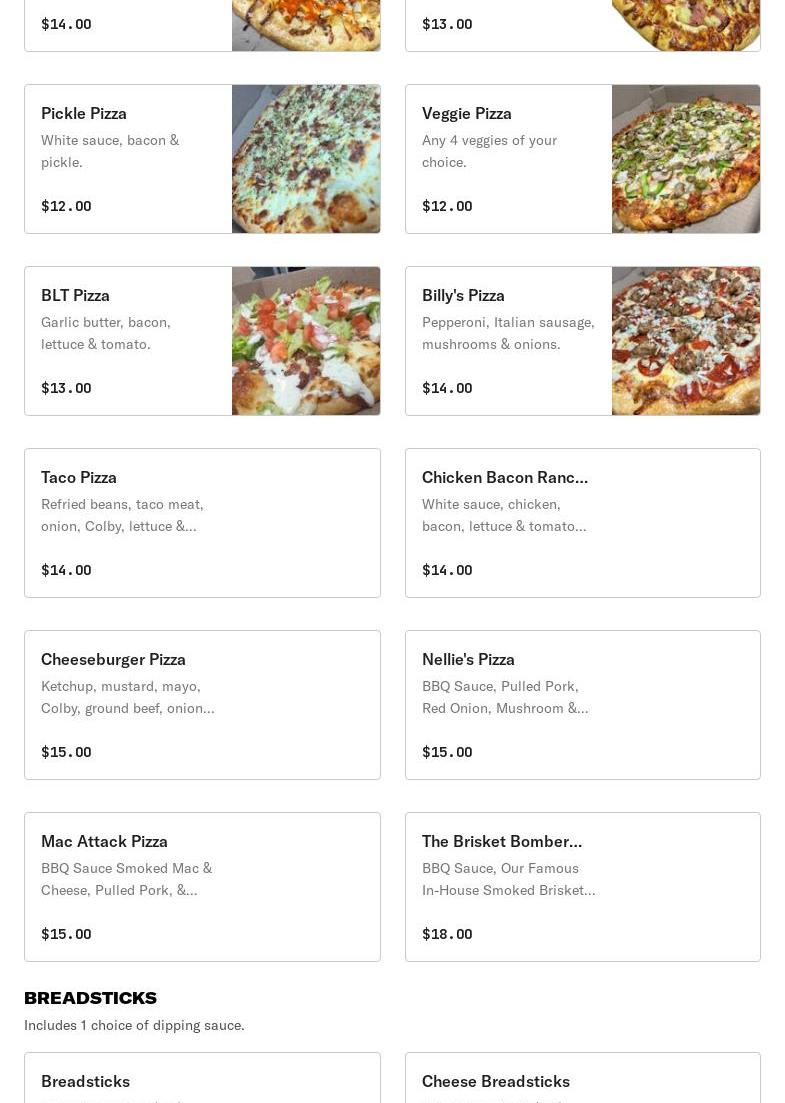Open the $14.00 pizza card above Pickle Pizza
This screenshot has height=1103, width=785.
202,26
